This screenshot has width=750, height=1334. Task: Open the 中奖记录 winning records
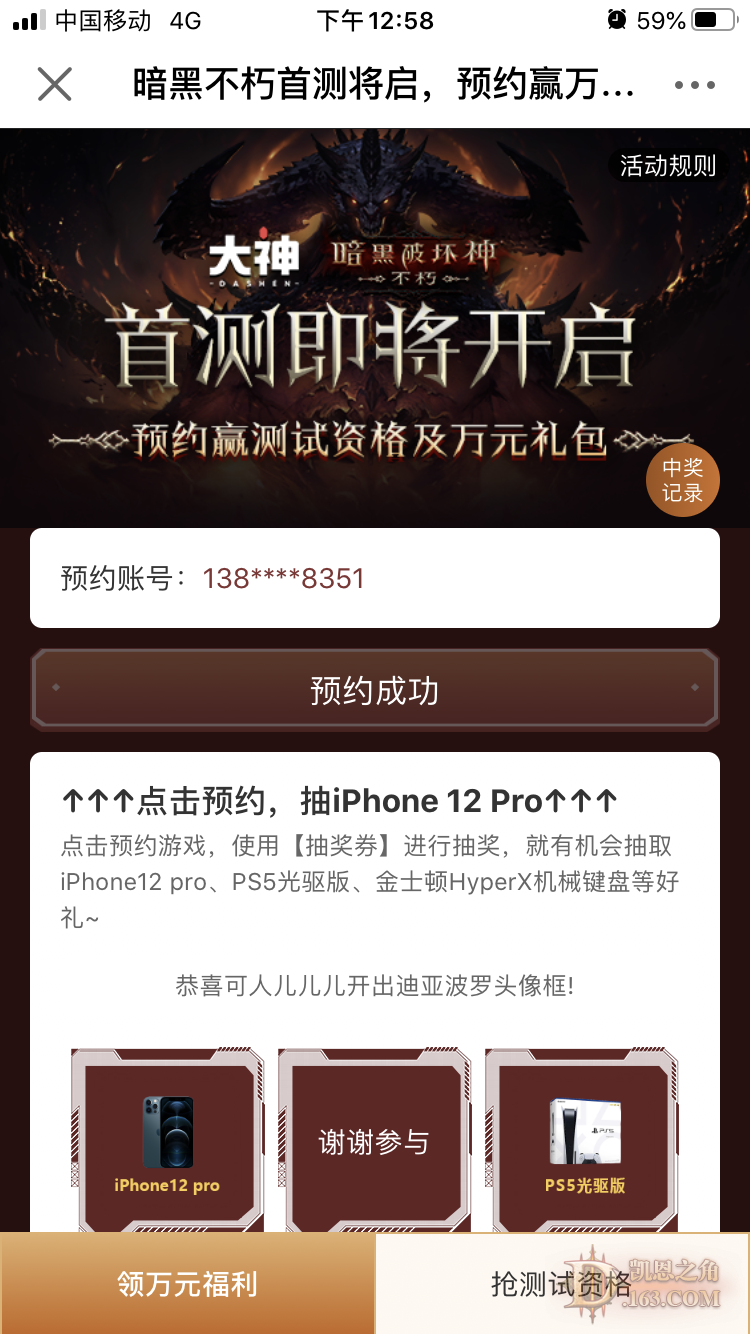click(x=683, y=481)
